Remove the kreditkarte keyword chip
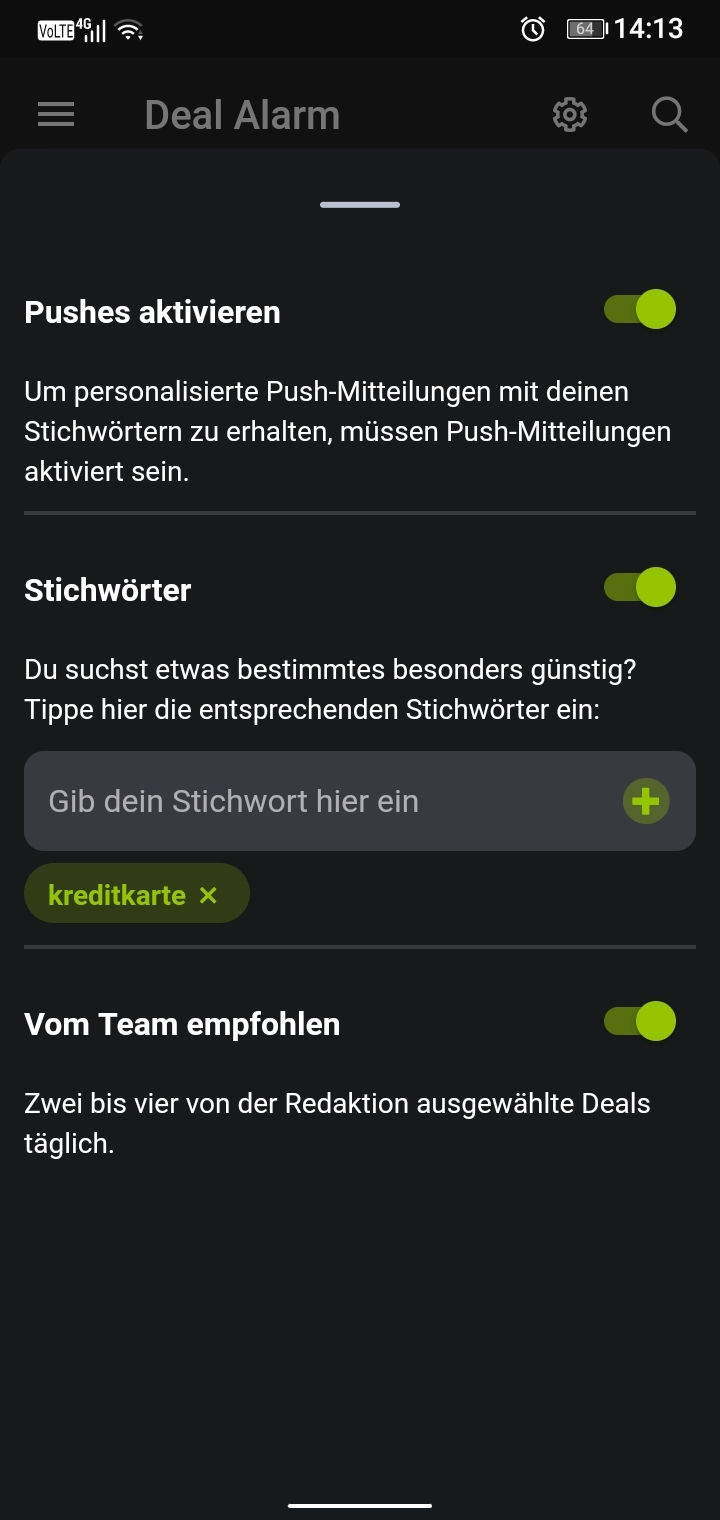Viewport: 720px width, 1520px height. [208, 895]
